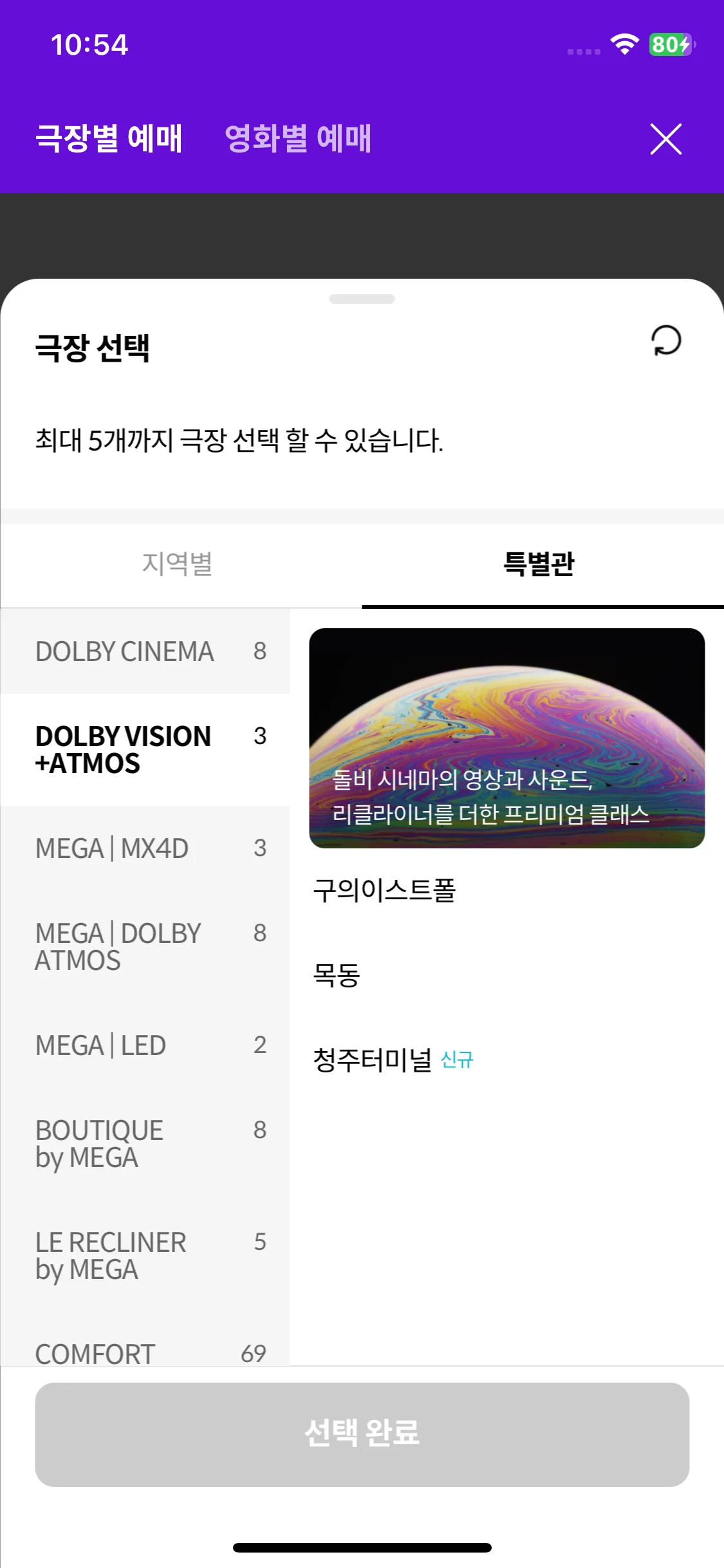Switch to the 지역별 tab
This screenshot has height=1568, width=724.
point(178,564)
